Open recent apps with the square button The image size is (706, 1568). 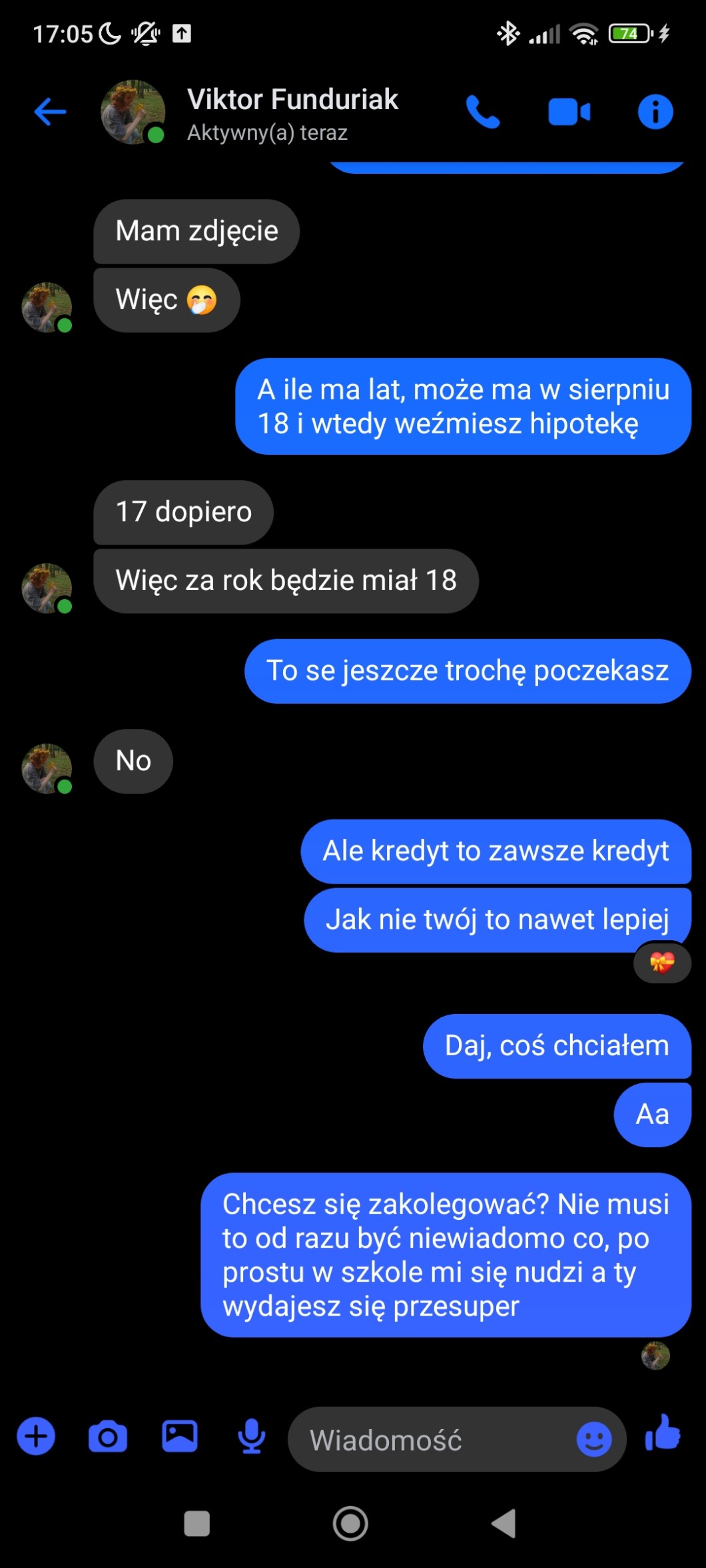tap(196, 1523)
